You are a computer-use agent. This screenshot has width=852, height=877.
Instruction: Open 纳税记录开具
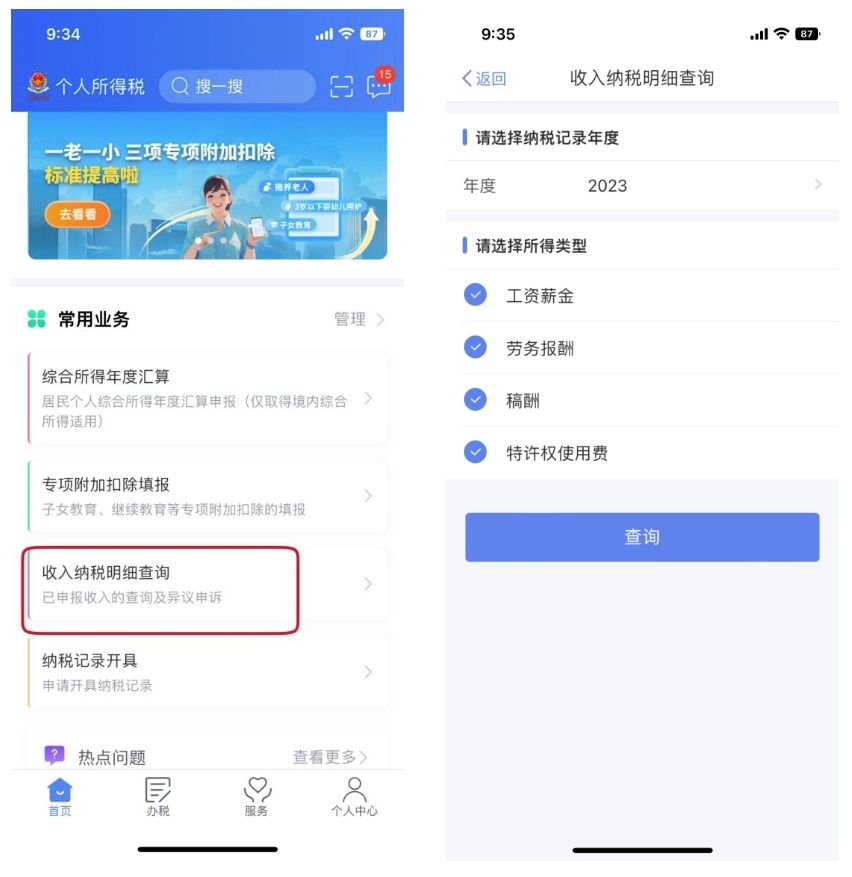[207, 672]
